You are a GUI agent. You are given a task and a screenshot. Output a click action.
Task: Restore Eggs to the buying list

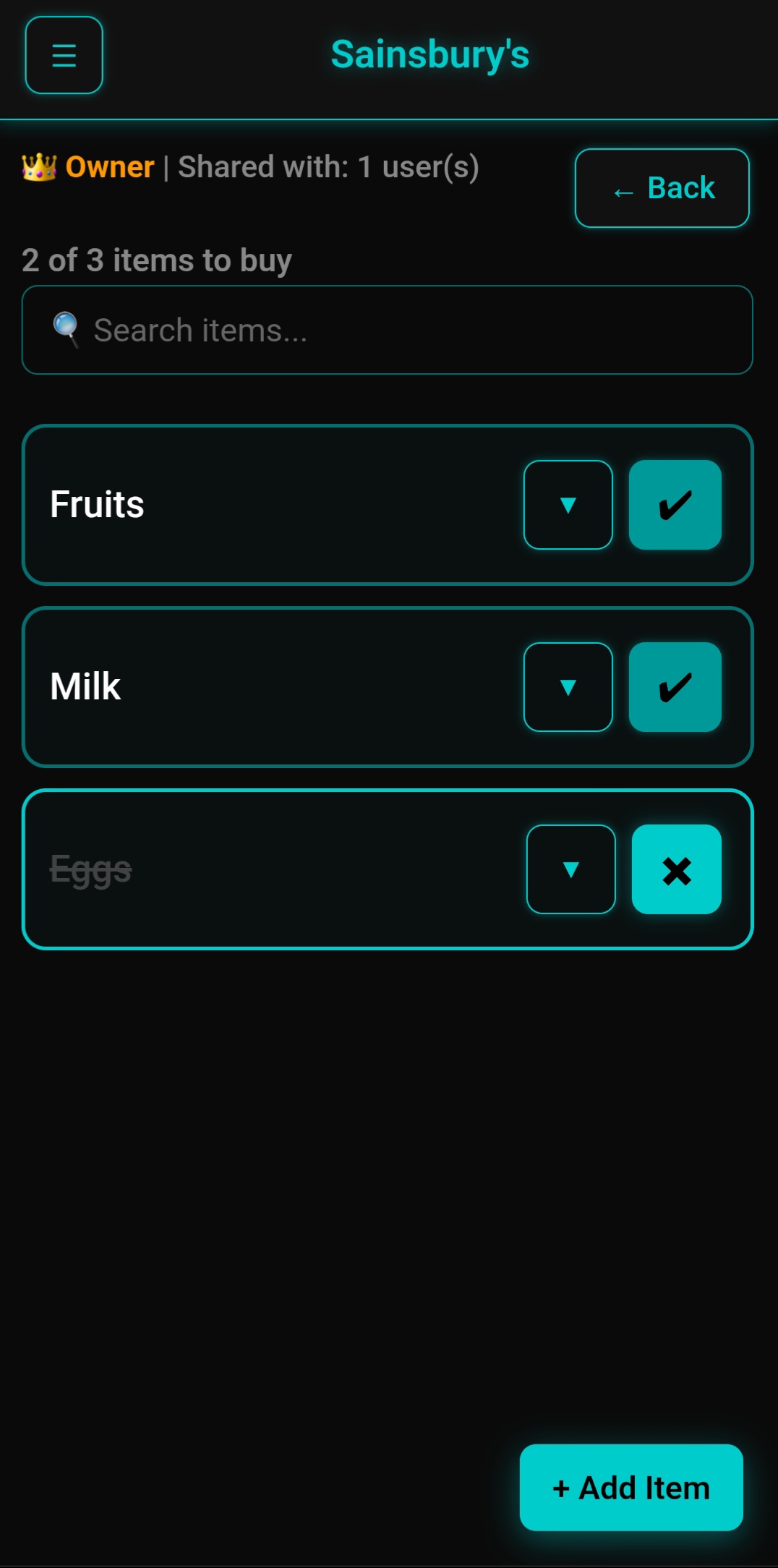pos(677,869)
